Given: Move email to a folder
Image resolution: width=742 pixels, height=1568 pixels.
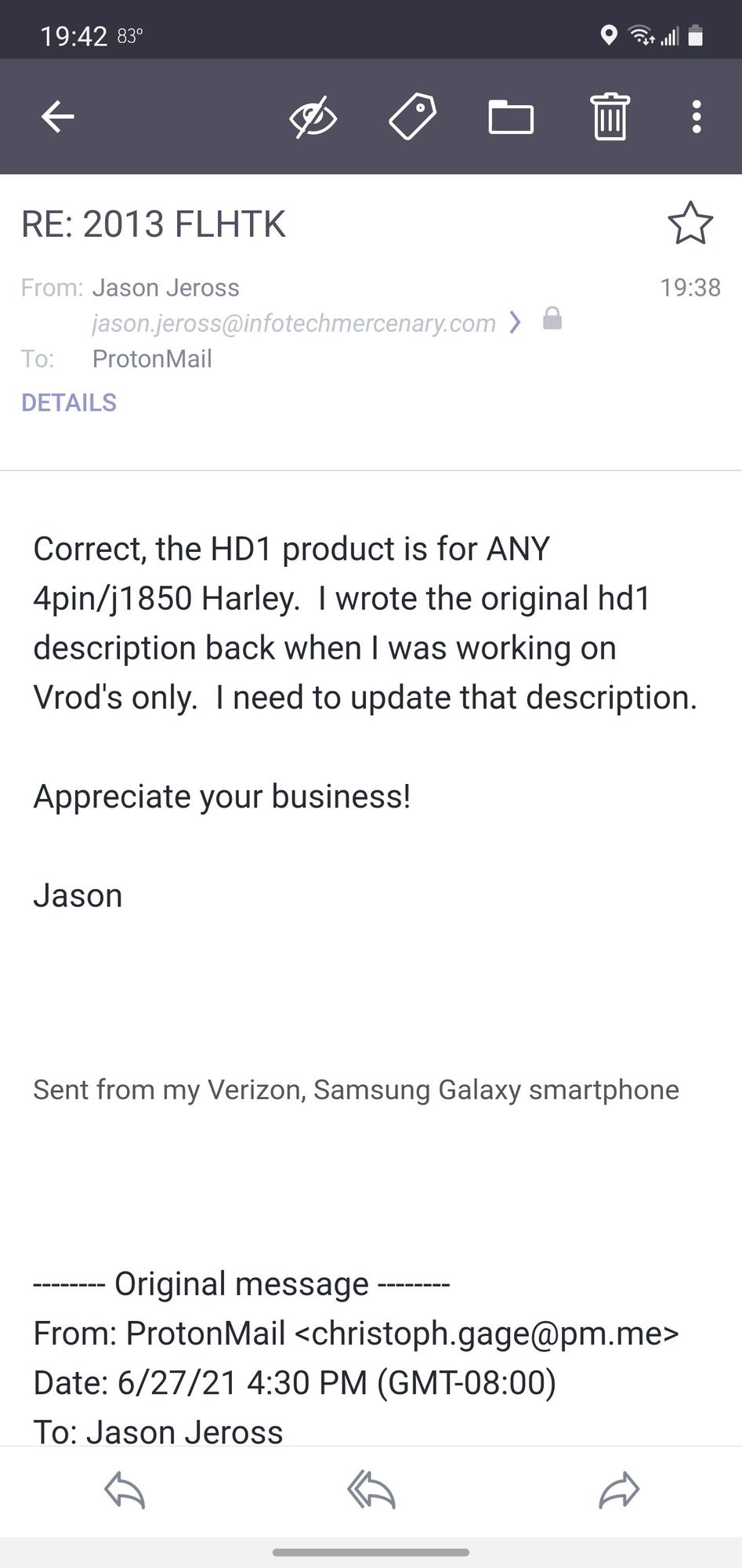Looking at the screenshot, I should (511, 118).
